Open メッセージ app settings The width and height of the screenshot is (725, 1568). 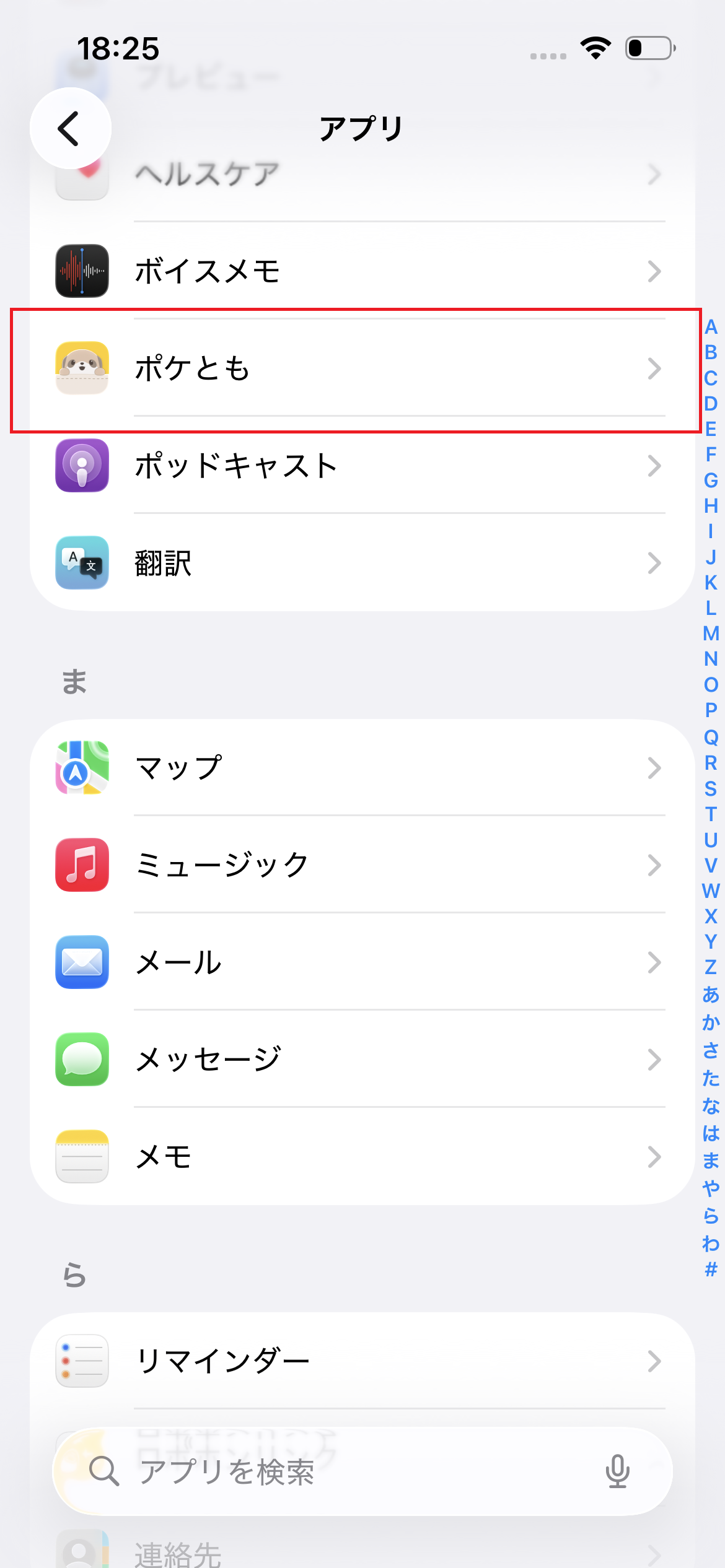pos(362,1060)
